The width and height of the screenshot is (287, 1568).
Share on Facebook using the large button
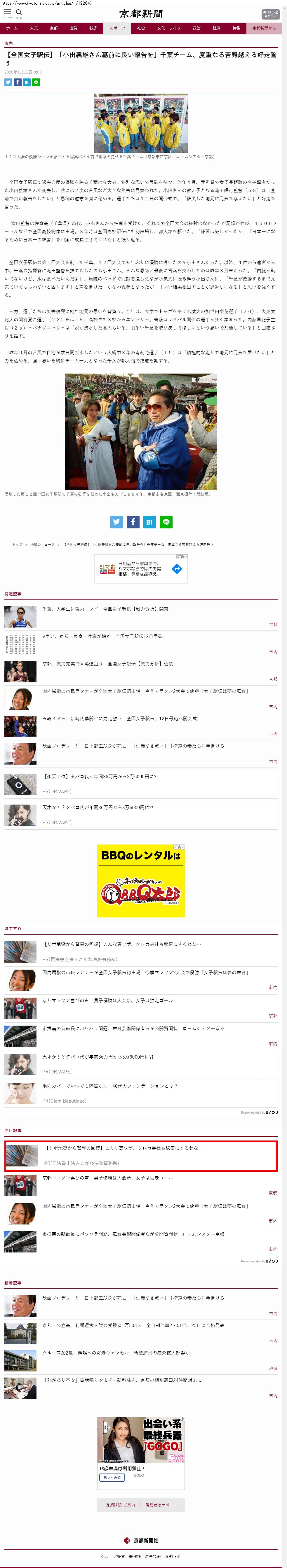(133, 522)
